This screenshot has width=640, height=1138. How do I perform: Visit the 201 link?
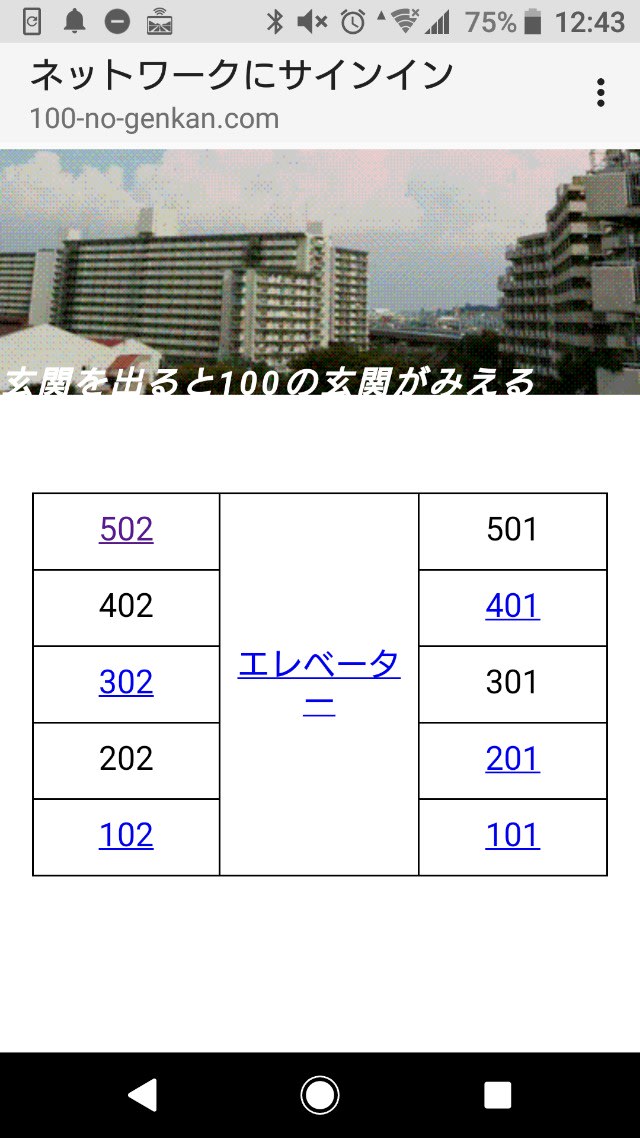tap(512, 759)
